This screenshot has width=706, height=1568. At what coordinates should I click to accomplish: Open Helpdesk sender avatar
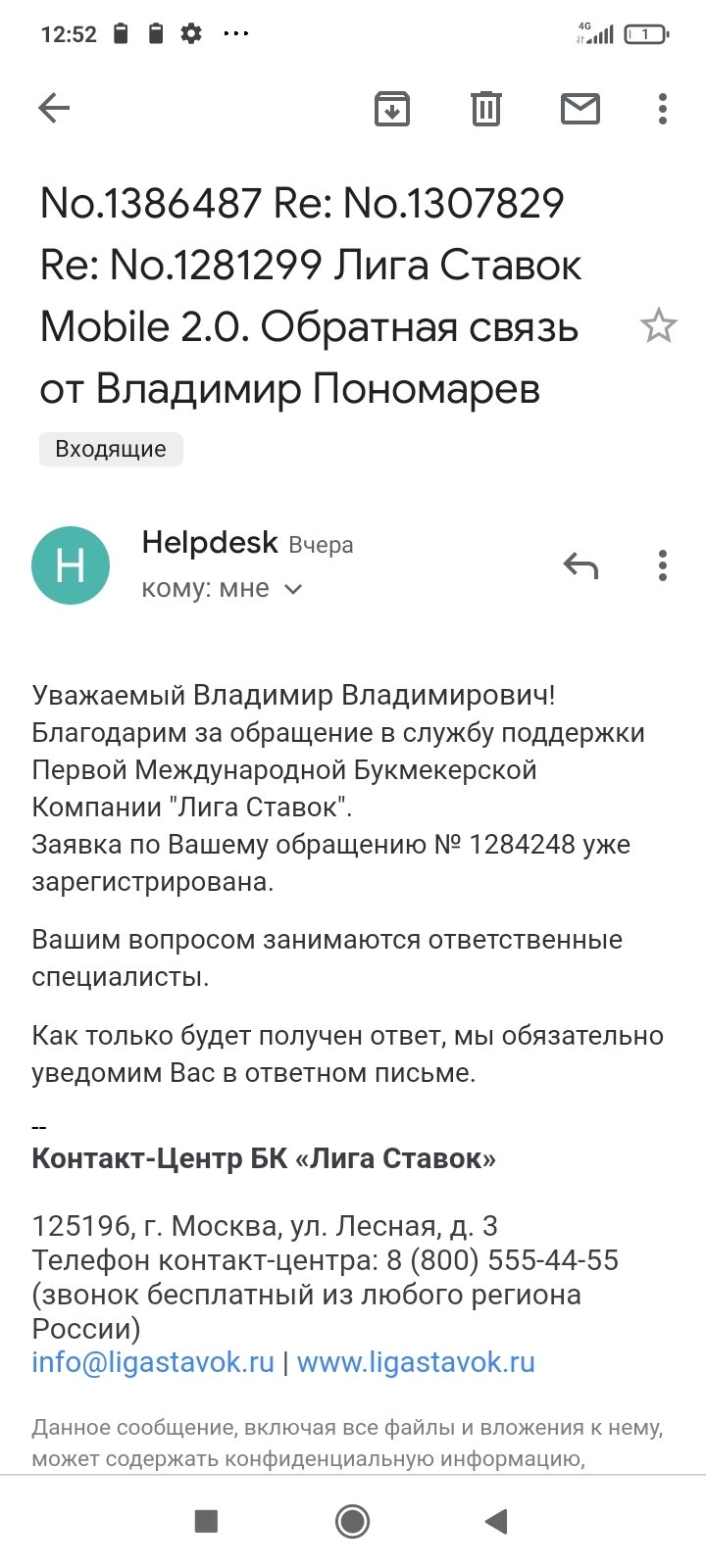71,565
